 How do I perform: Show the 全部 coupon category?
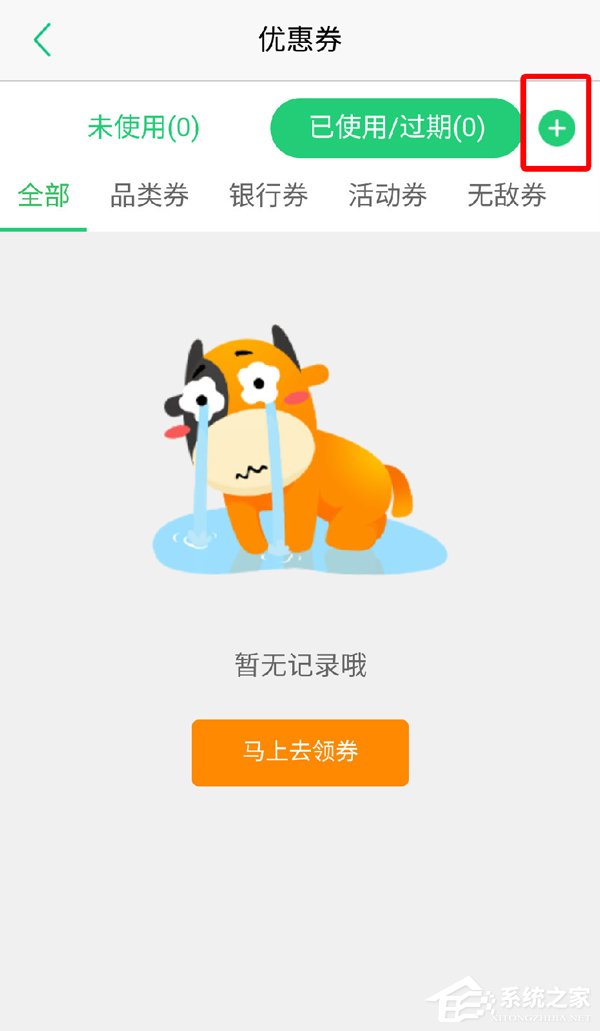point(44,195)
